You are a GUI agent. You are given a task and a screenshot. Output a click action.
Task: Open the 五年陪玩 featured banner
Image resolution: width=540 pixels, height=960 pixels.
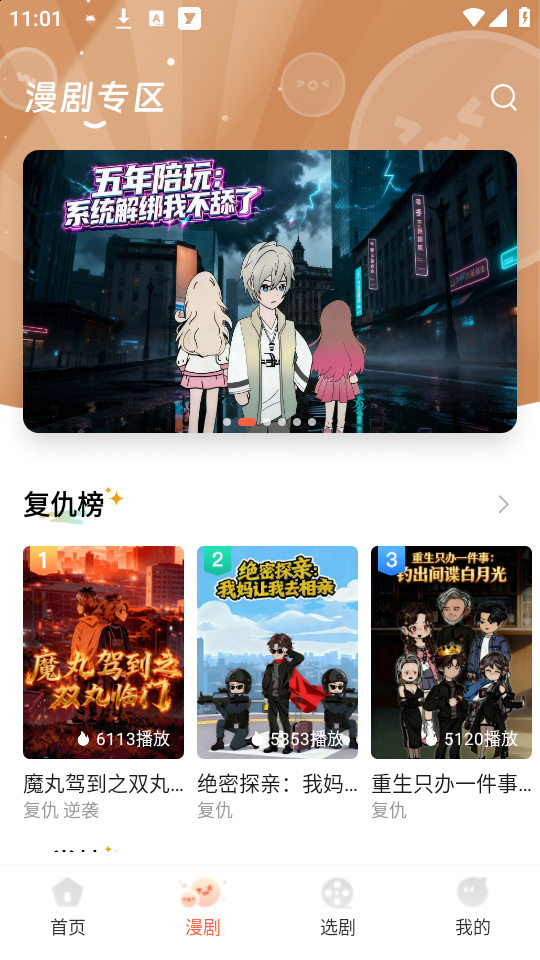(x=270, y=291)
